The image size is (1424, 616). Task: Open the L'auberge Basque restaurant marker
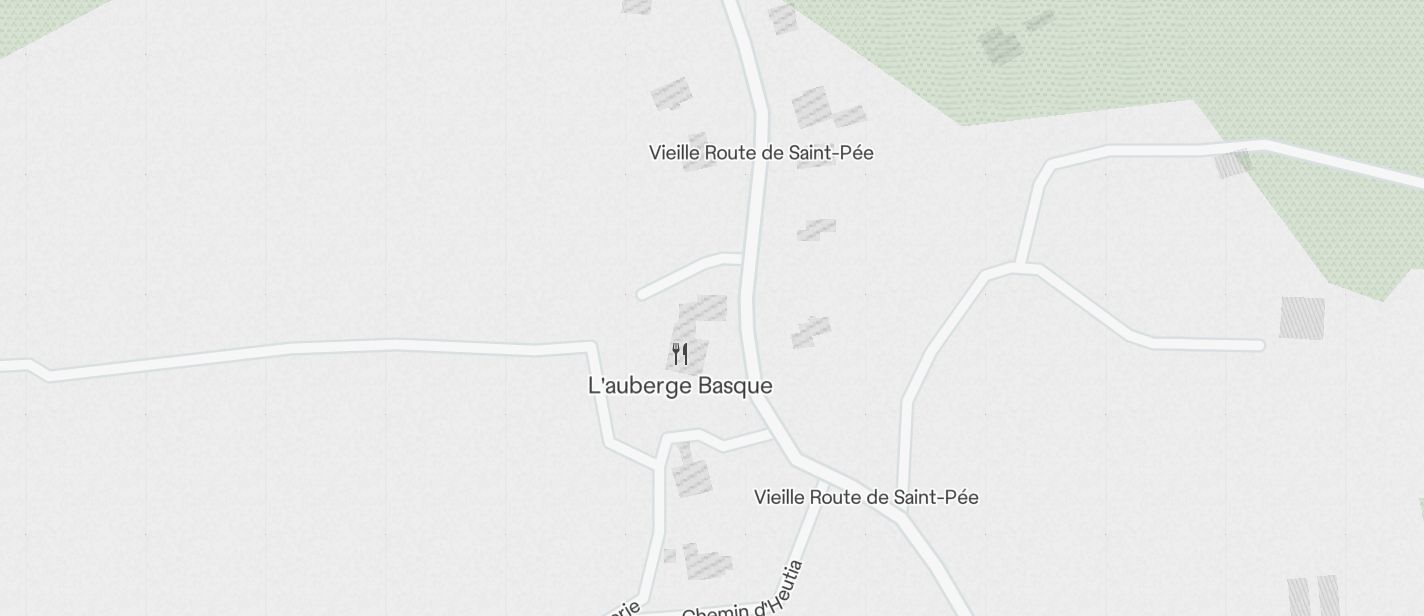(680, 354)
